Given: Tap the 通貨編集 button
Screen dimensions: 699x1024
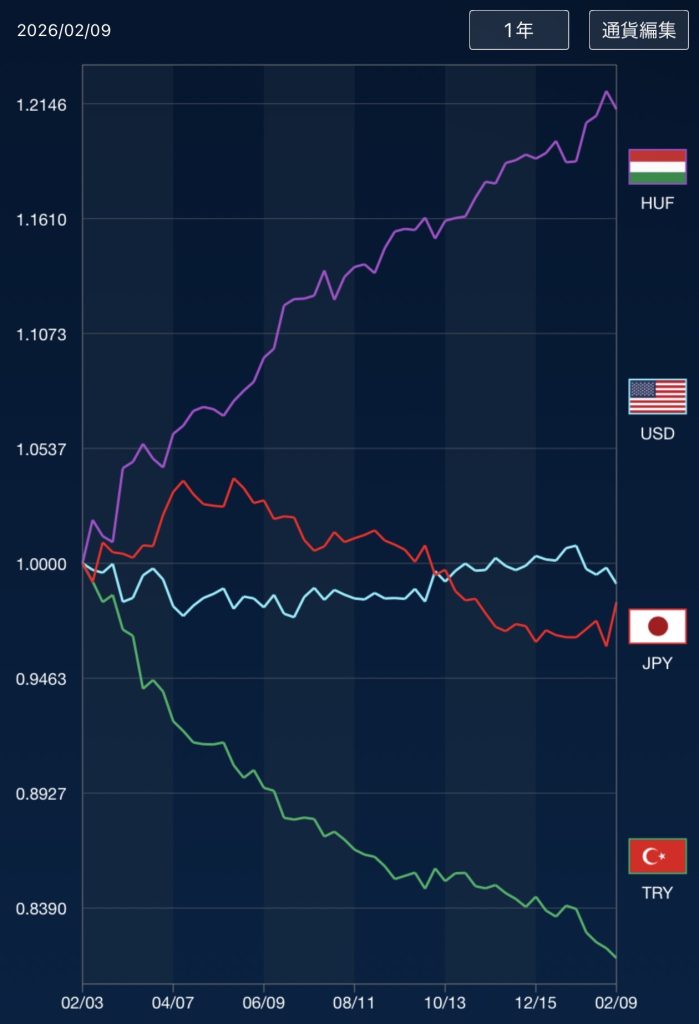Looking at the screenshot, I should tap(639, 30).
